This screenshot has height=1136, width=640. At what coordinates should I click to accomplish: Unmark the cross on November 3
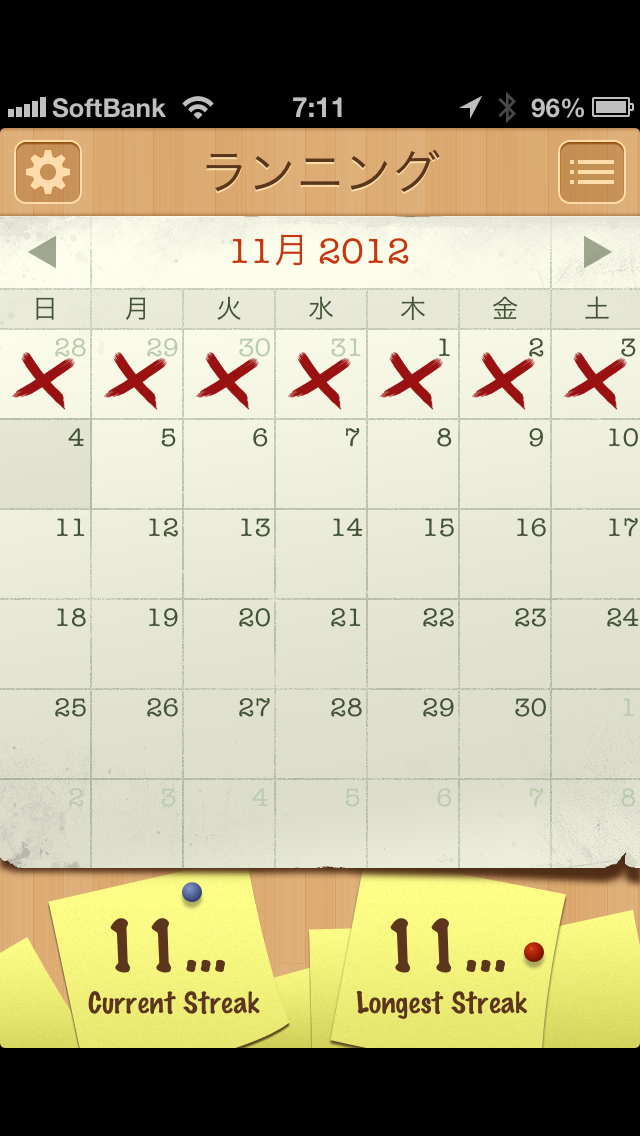pyautogui.click(x=597, y=375)
